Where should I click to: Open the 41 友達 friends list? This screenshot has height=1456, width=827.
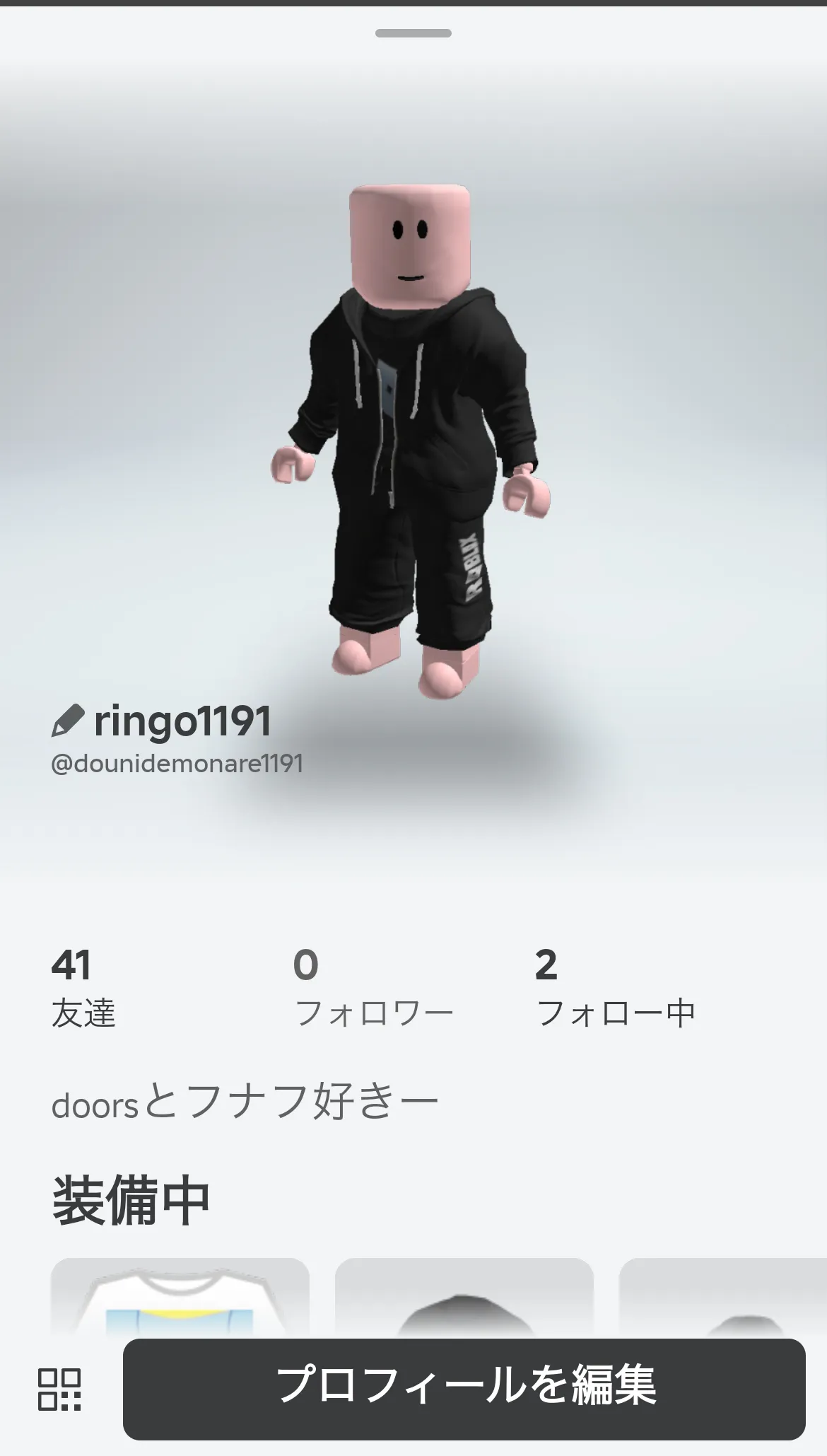click(x=83, y=988)
